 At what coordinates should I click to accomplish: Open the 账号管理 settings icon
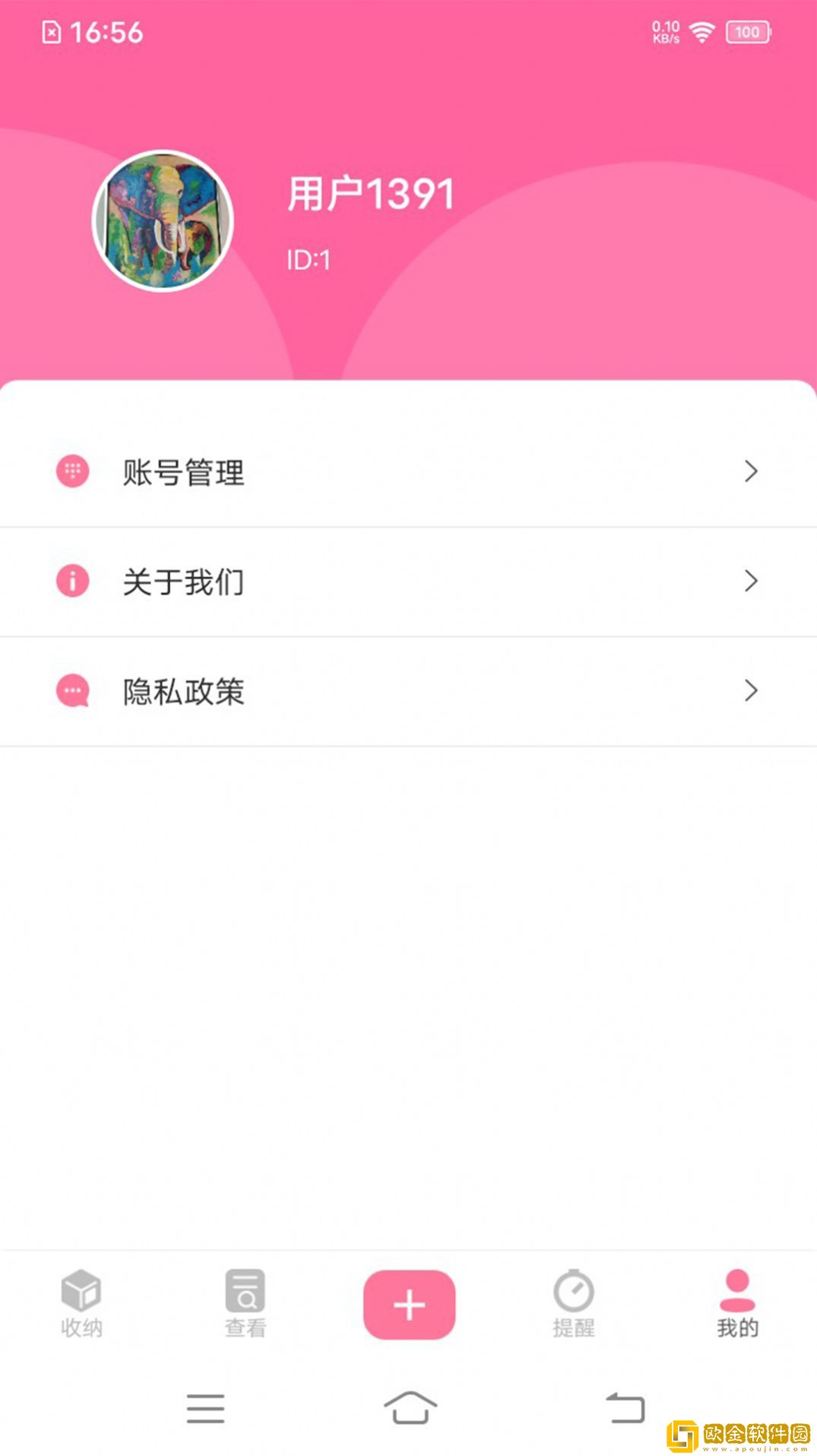pyautogui.click(x=72, y=472)
